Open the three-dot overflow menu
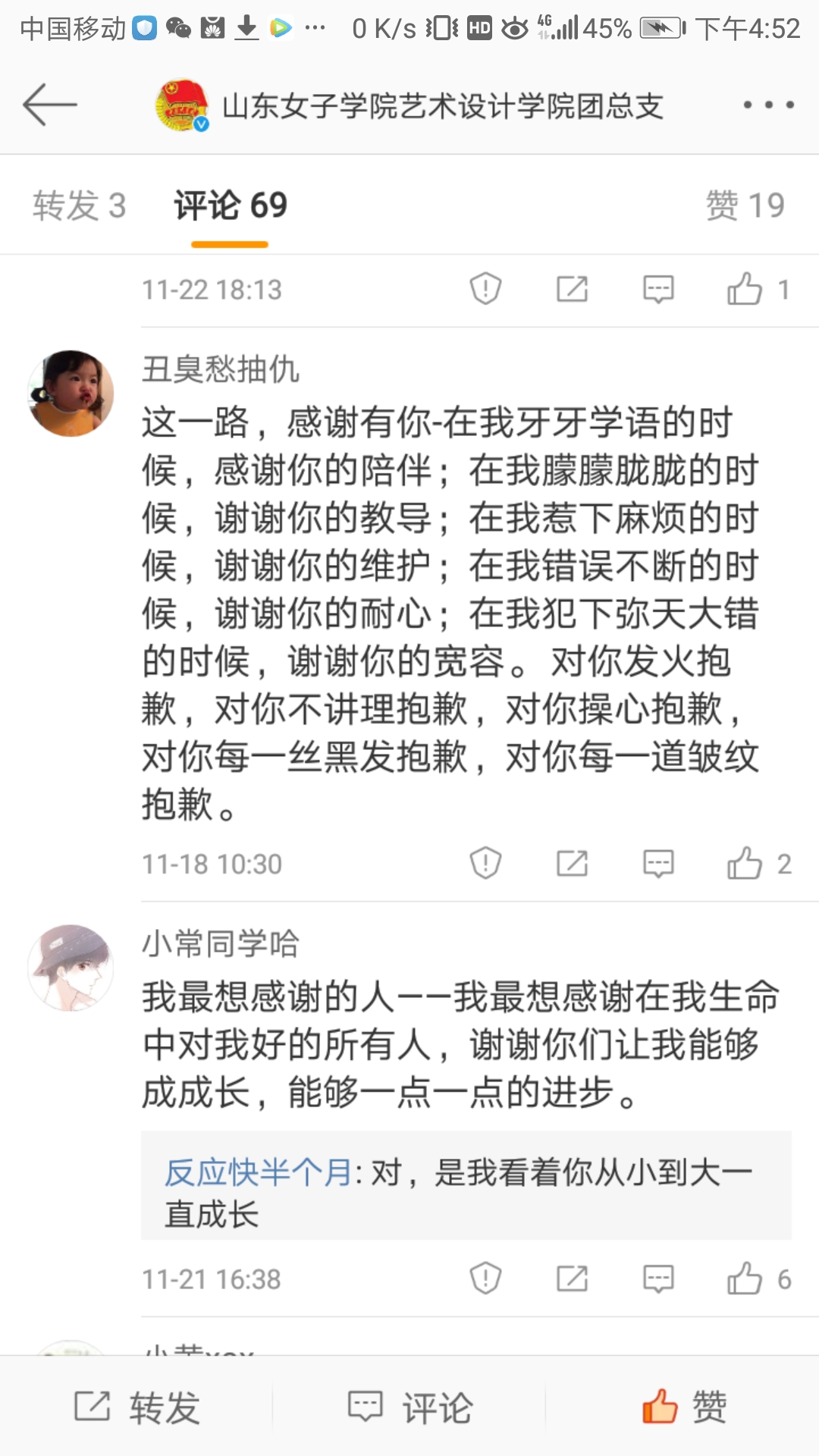The width and height of the screenshot is (819, 1456). [x=768, y=105]
